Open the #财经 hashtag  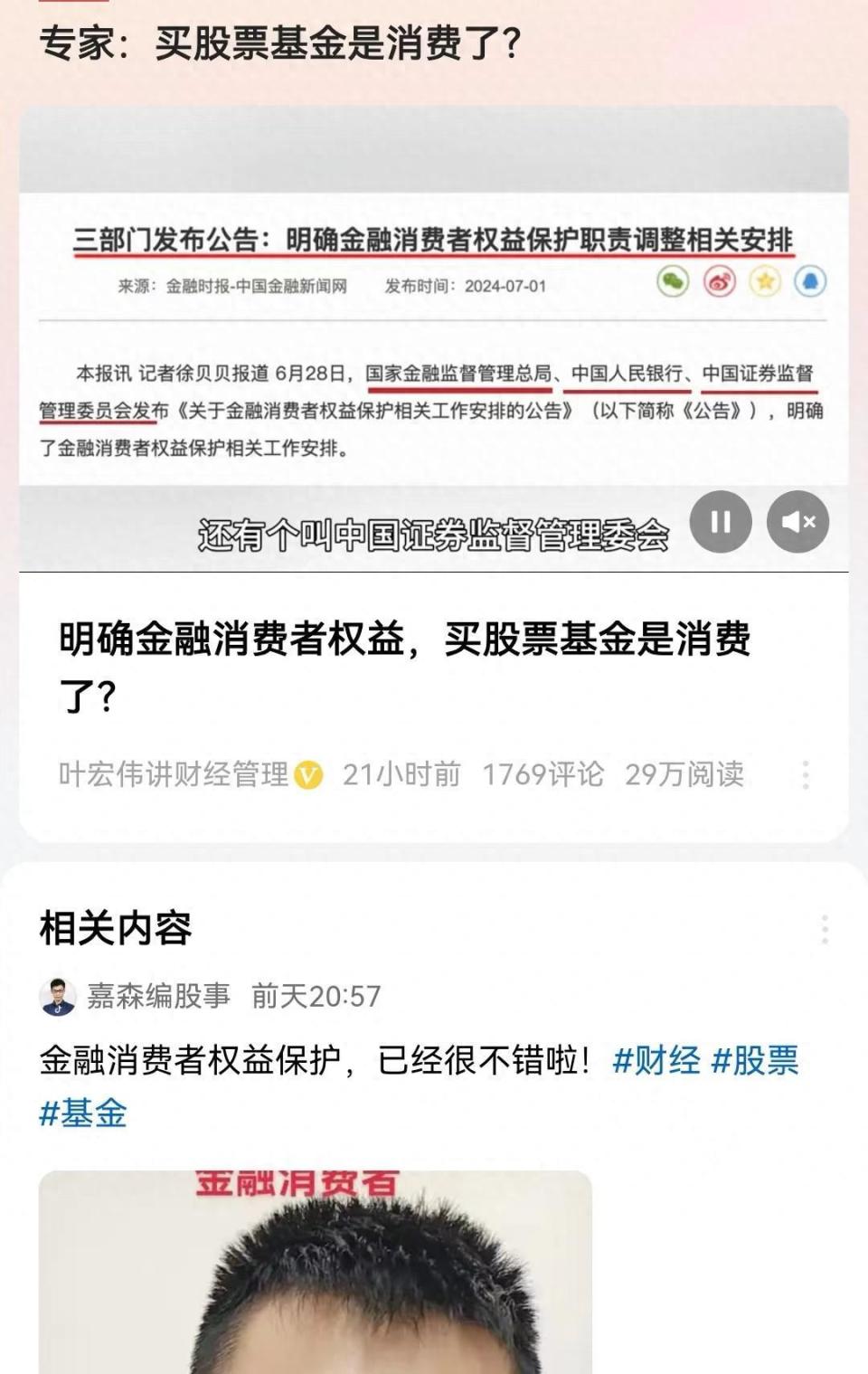656,1060
